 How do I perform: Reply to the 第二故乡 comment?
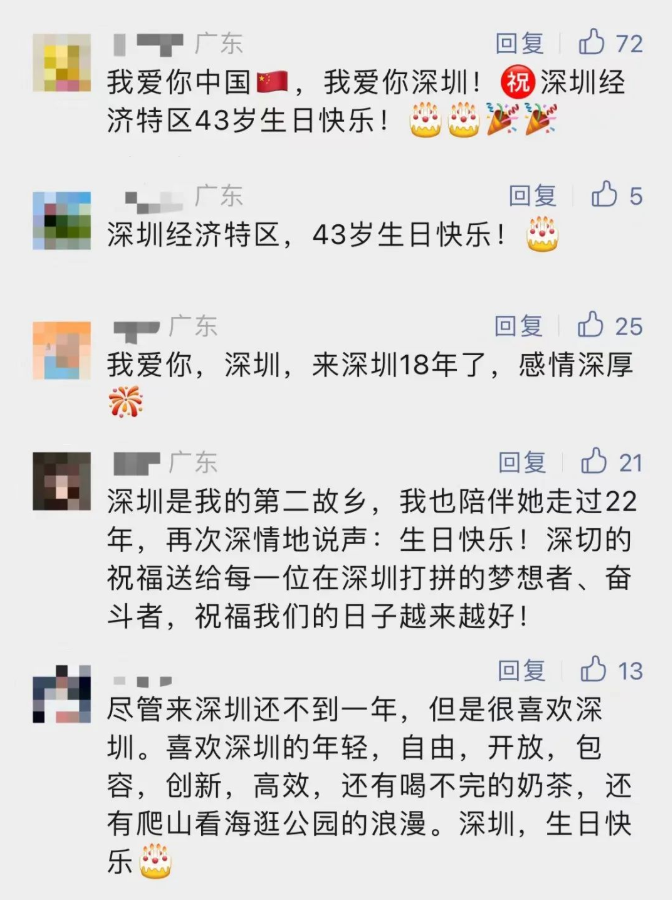coord(522,462)
